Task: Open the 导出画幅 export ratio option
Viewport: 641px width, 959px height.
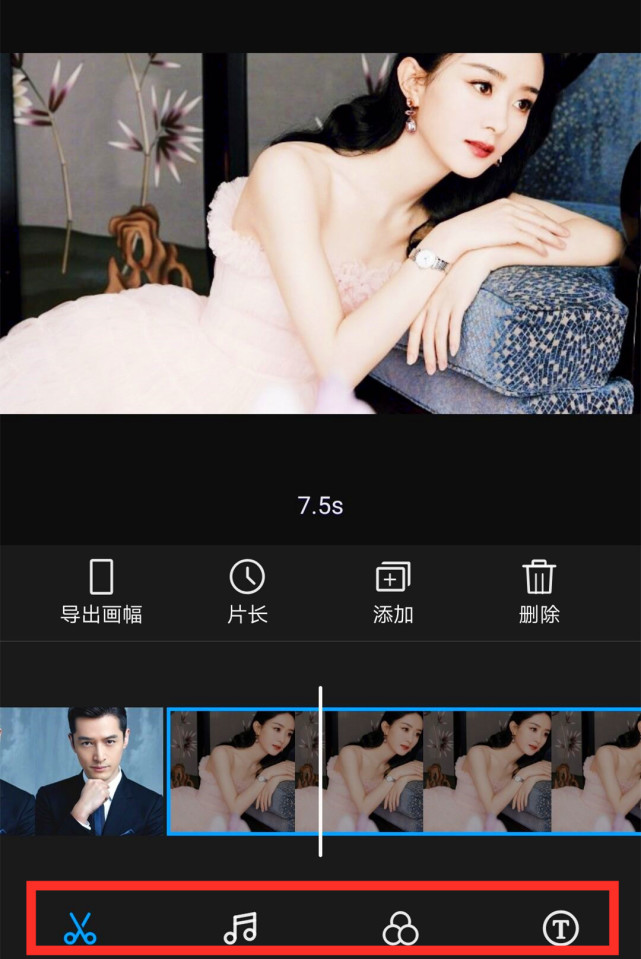Action: (101, 591)
